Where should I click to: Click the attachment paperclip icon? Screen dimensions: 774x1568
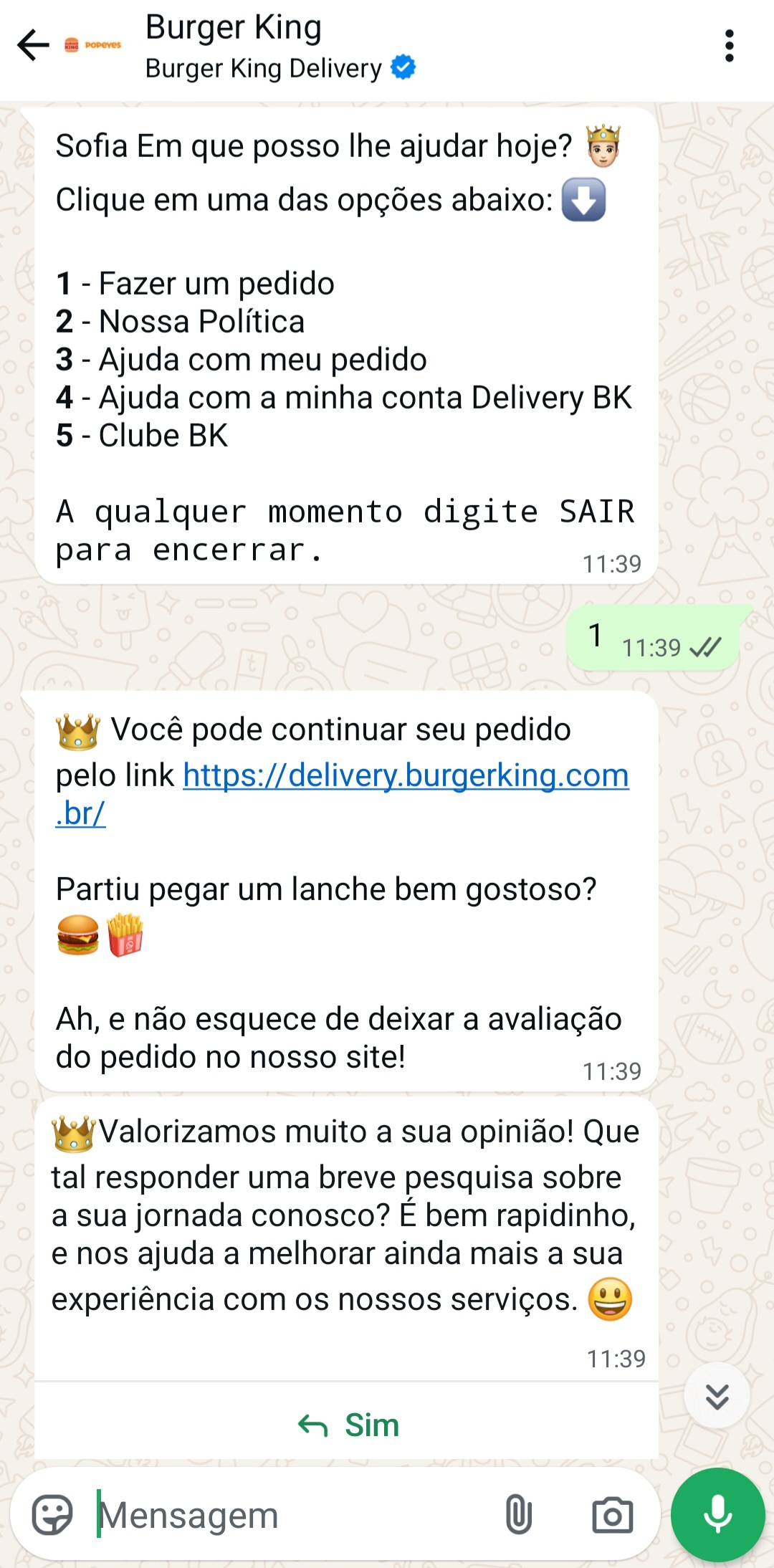point(518,1515)
